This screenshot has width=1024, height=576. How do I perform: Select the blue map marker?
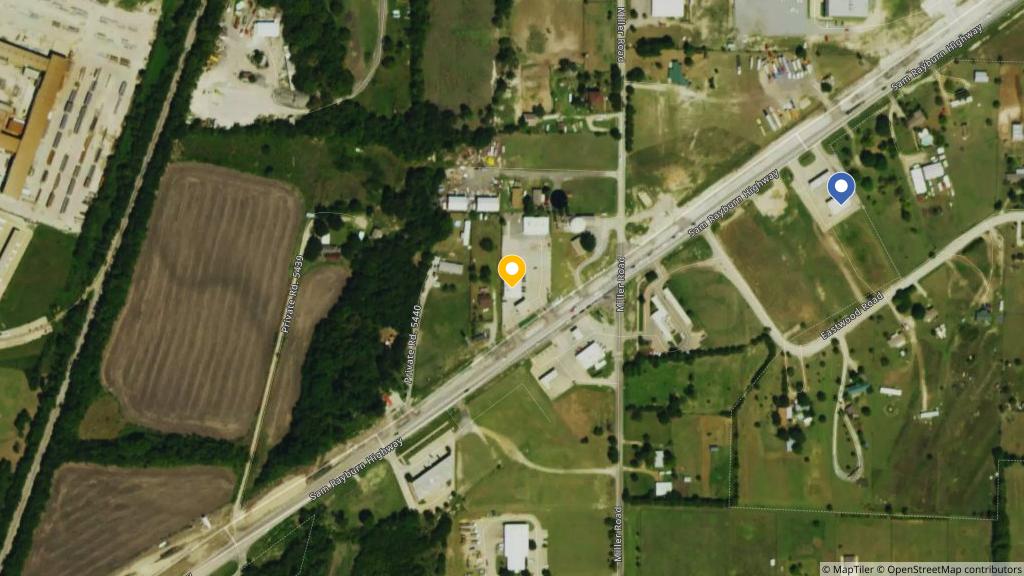[842, 187]
